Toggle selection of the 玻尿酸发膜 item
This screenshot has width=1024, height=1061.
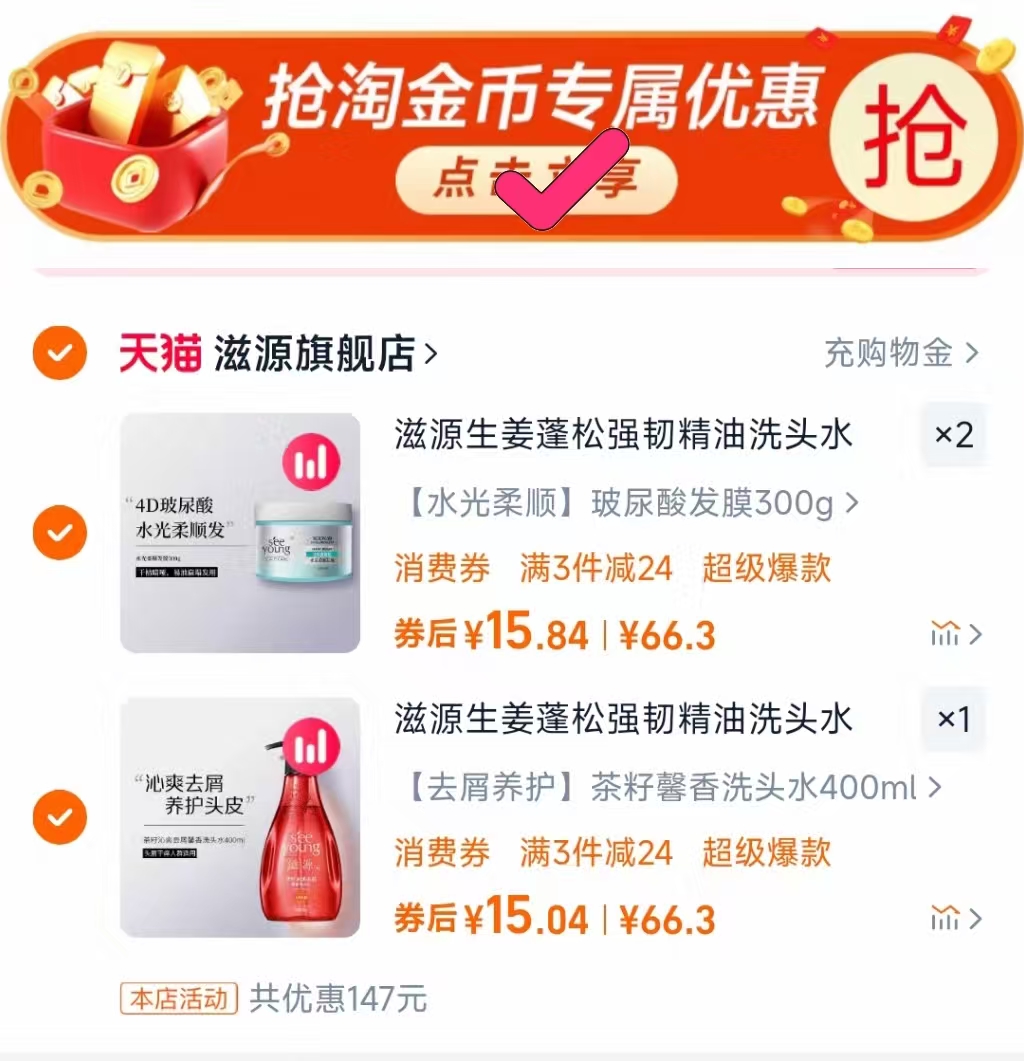[x=58, y=532]
